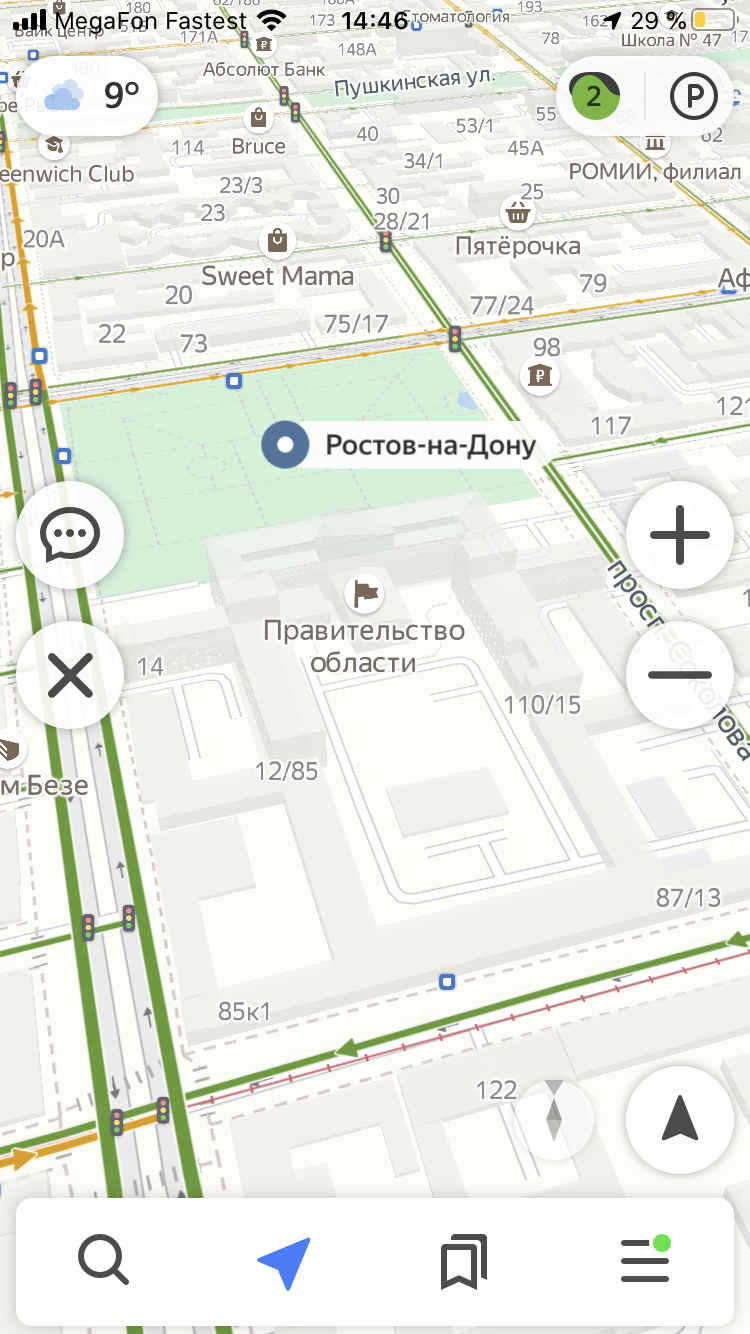Open the traffic level 2 indicator
Screen dimensions: 750x1334
coord(595,96)
